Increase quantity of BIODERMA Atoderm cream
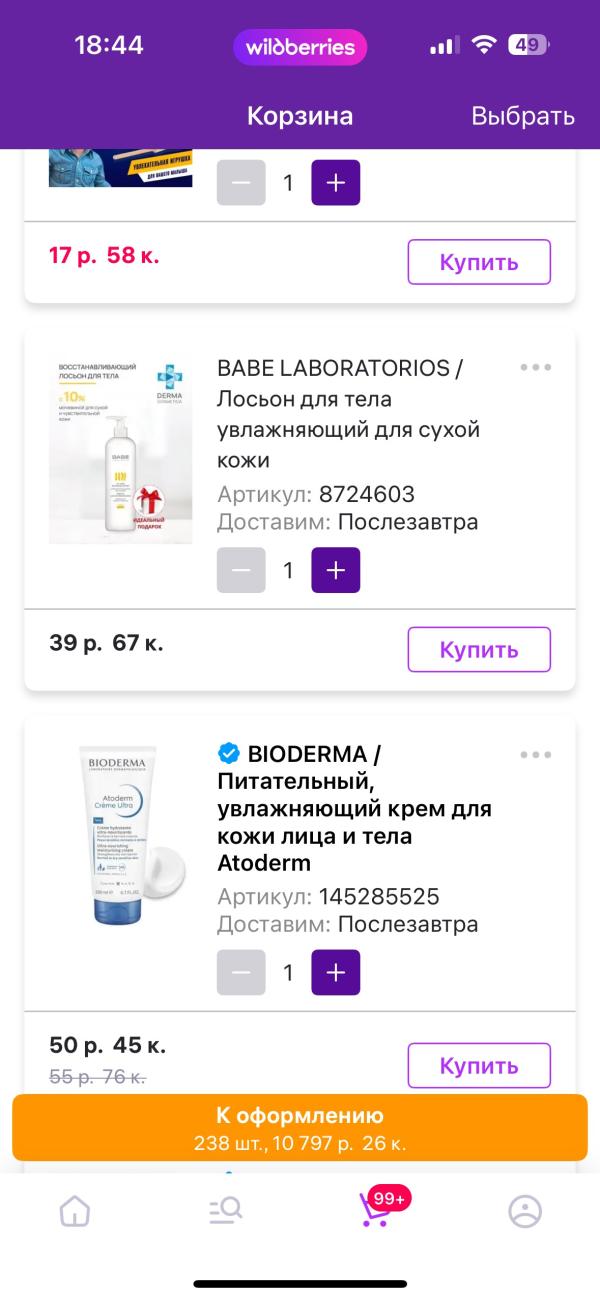This screenshot has height=1300, width=600. (x=335, y=972)
